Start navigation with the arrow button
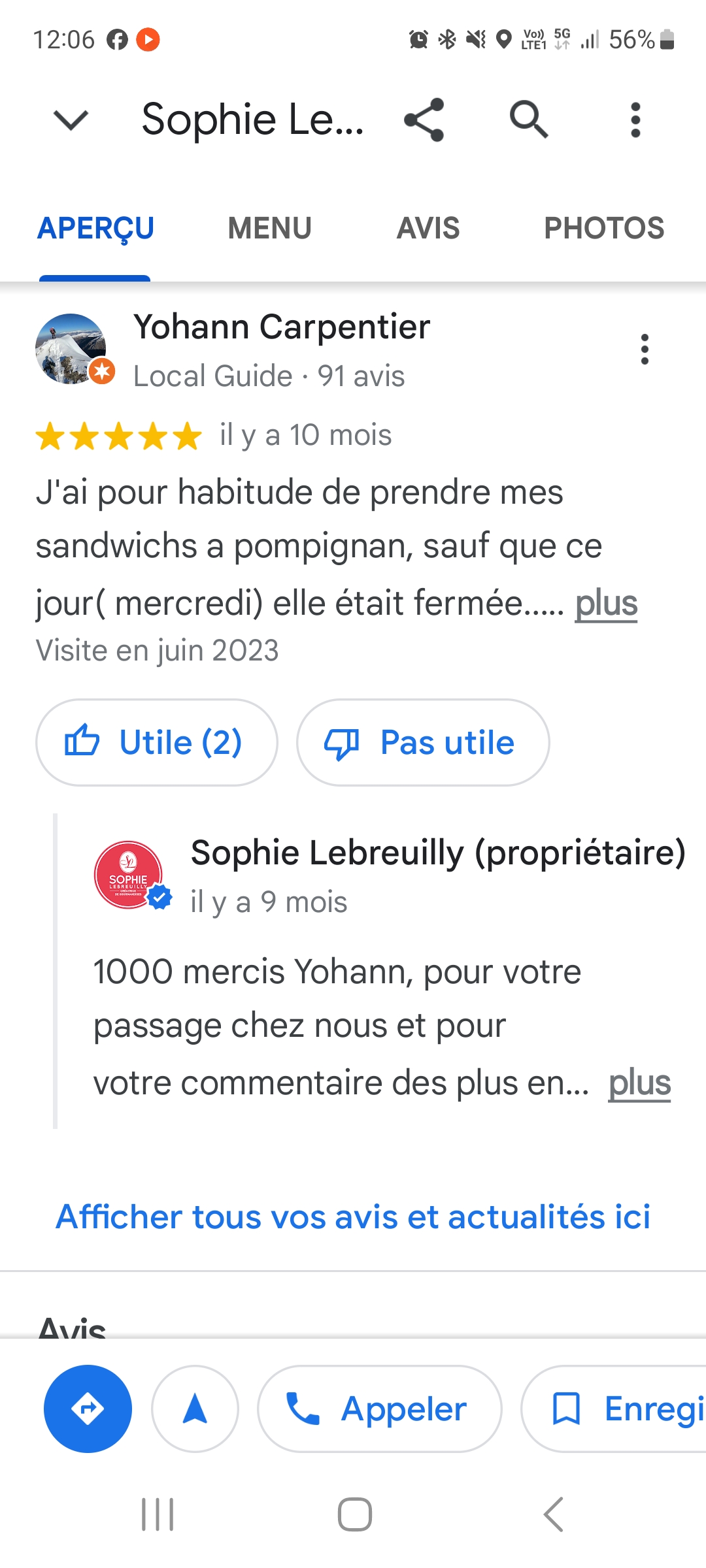 pyautogui.click(x=195, y=1409)
